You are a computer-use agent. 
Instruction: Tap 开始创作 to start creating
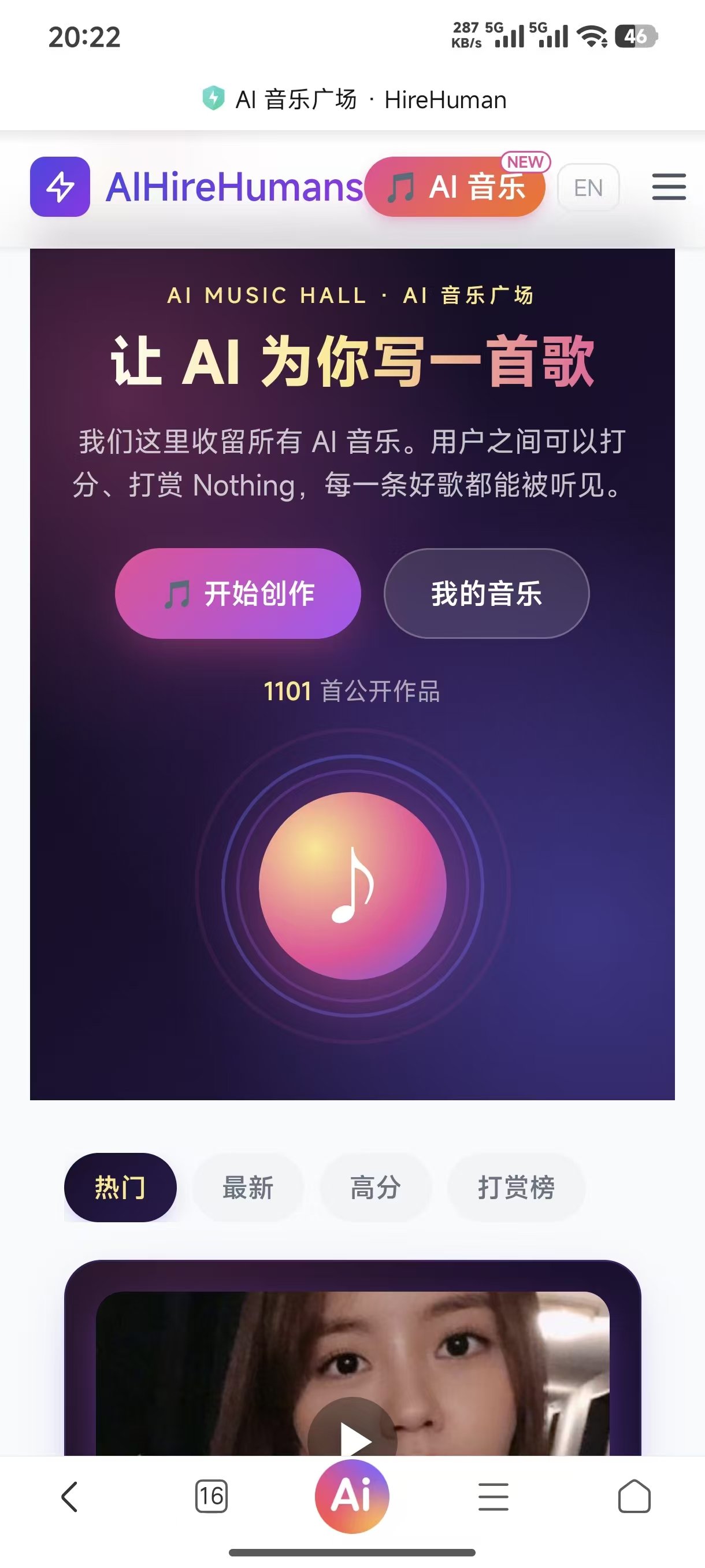(x=238, y=593)
